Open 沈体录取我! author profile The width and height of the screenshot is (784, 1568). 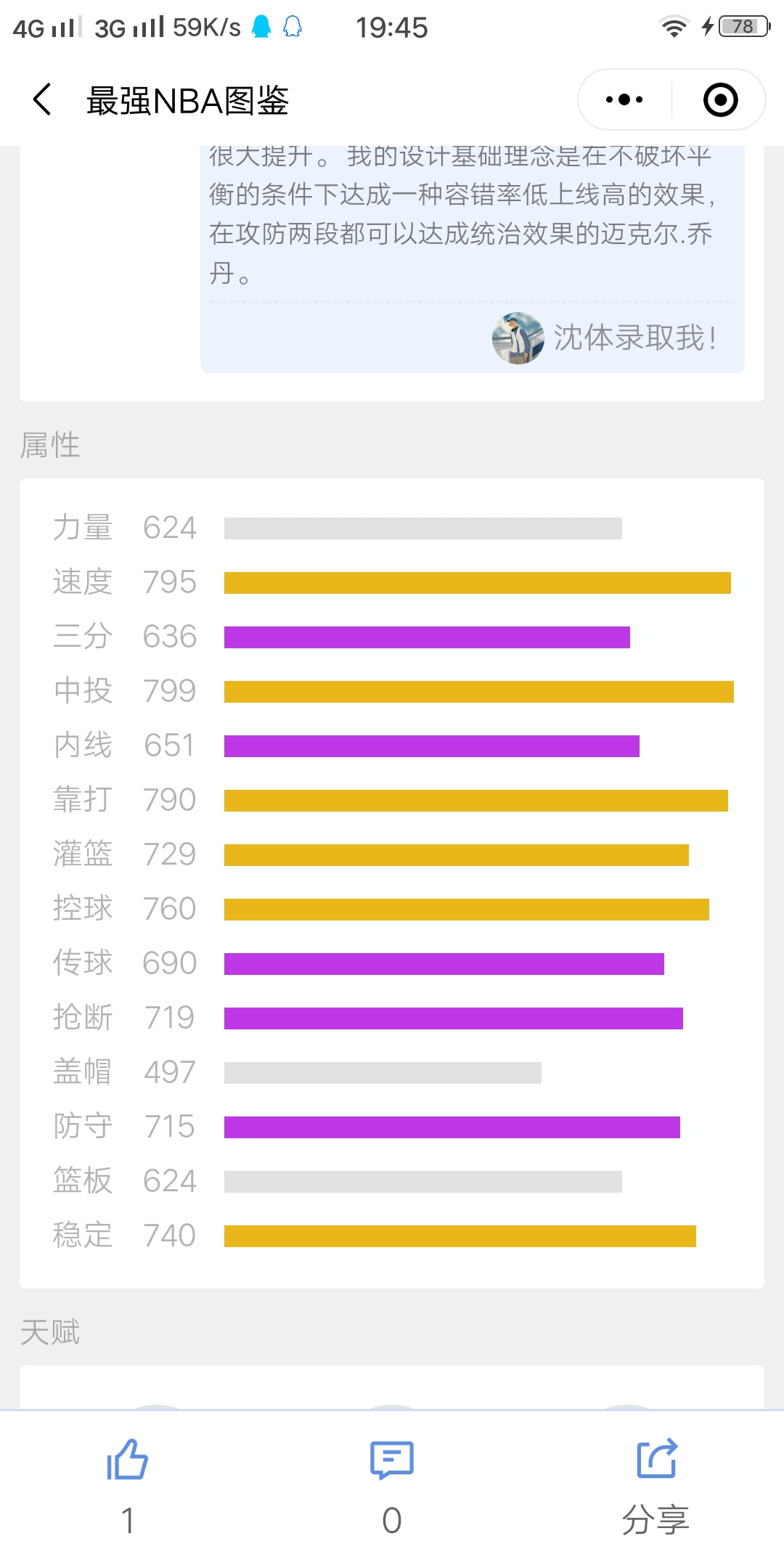pos(605,338)
